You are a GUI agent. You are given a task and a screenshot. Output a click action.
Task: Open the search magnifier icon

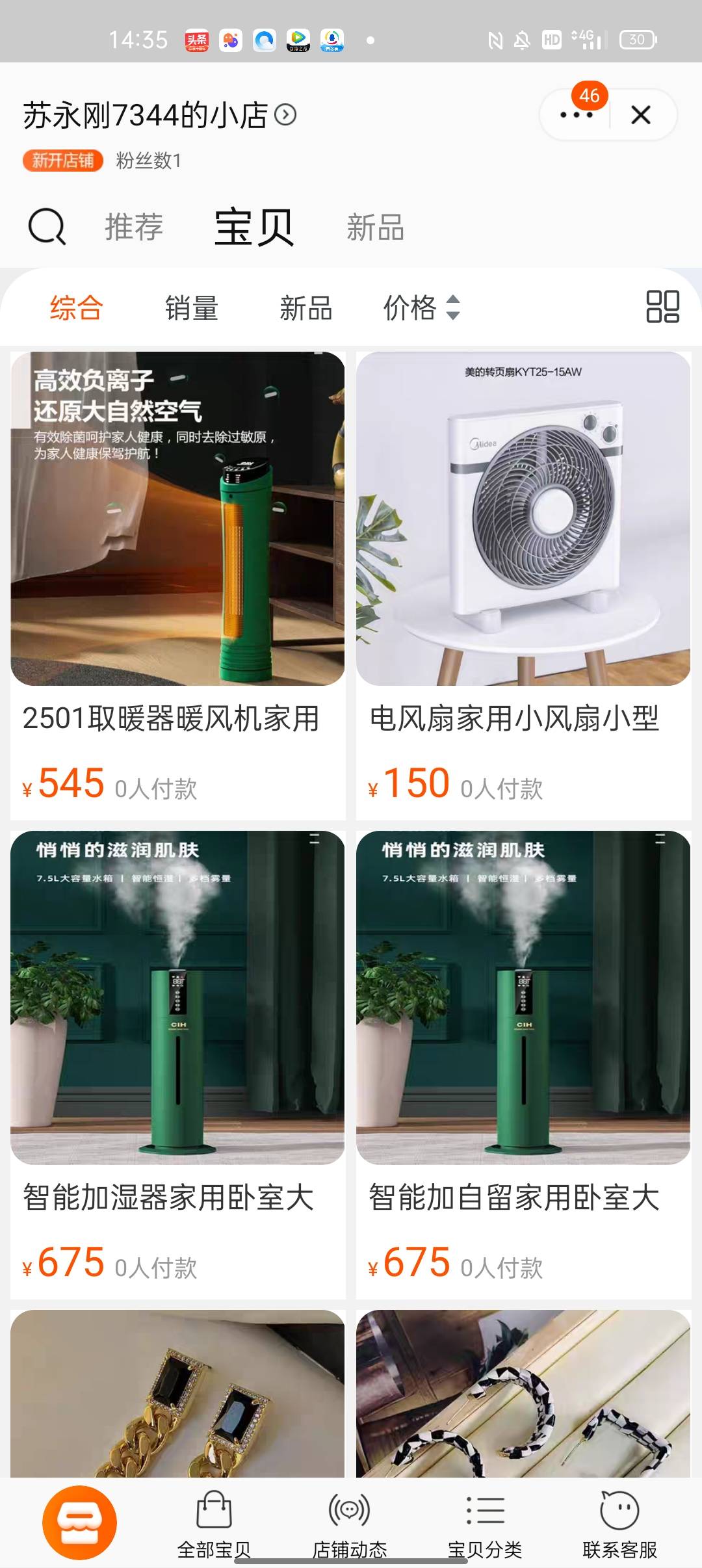(x=47, y=227)
